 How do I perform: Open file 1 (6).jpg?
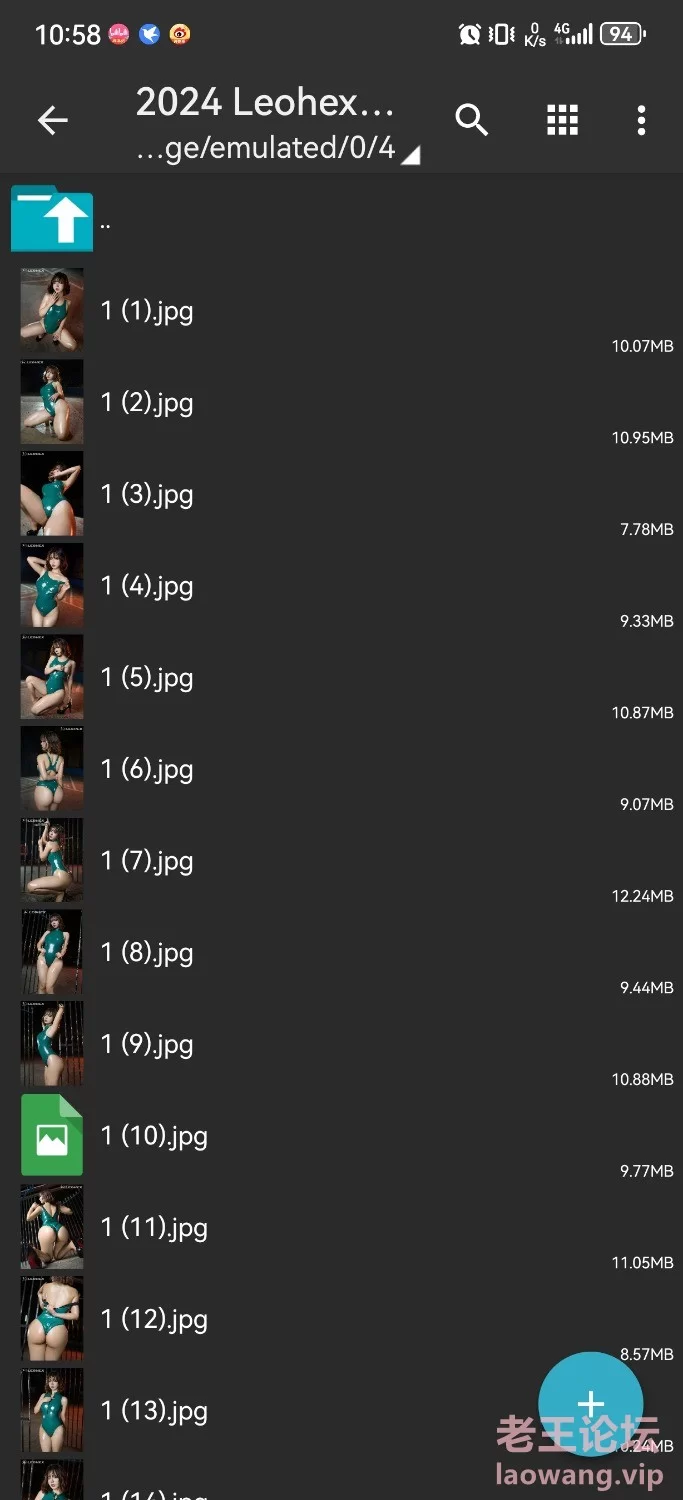click(x=147, y=770)
